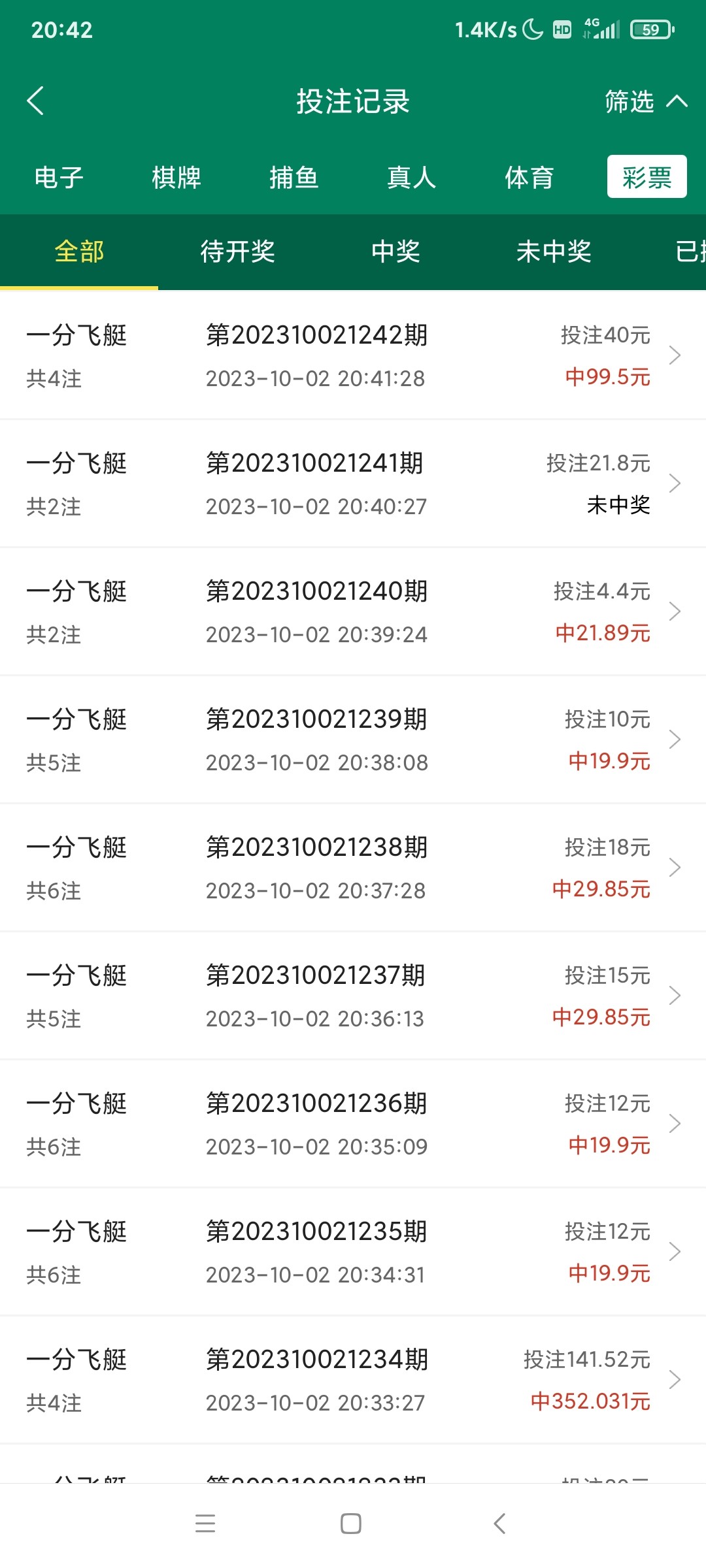Open record for 第202310021242期
The image size is (706, 1568).
[353, 355]
